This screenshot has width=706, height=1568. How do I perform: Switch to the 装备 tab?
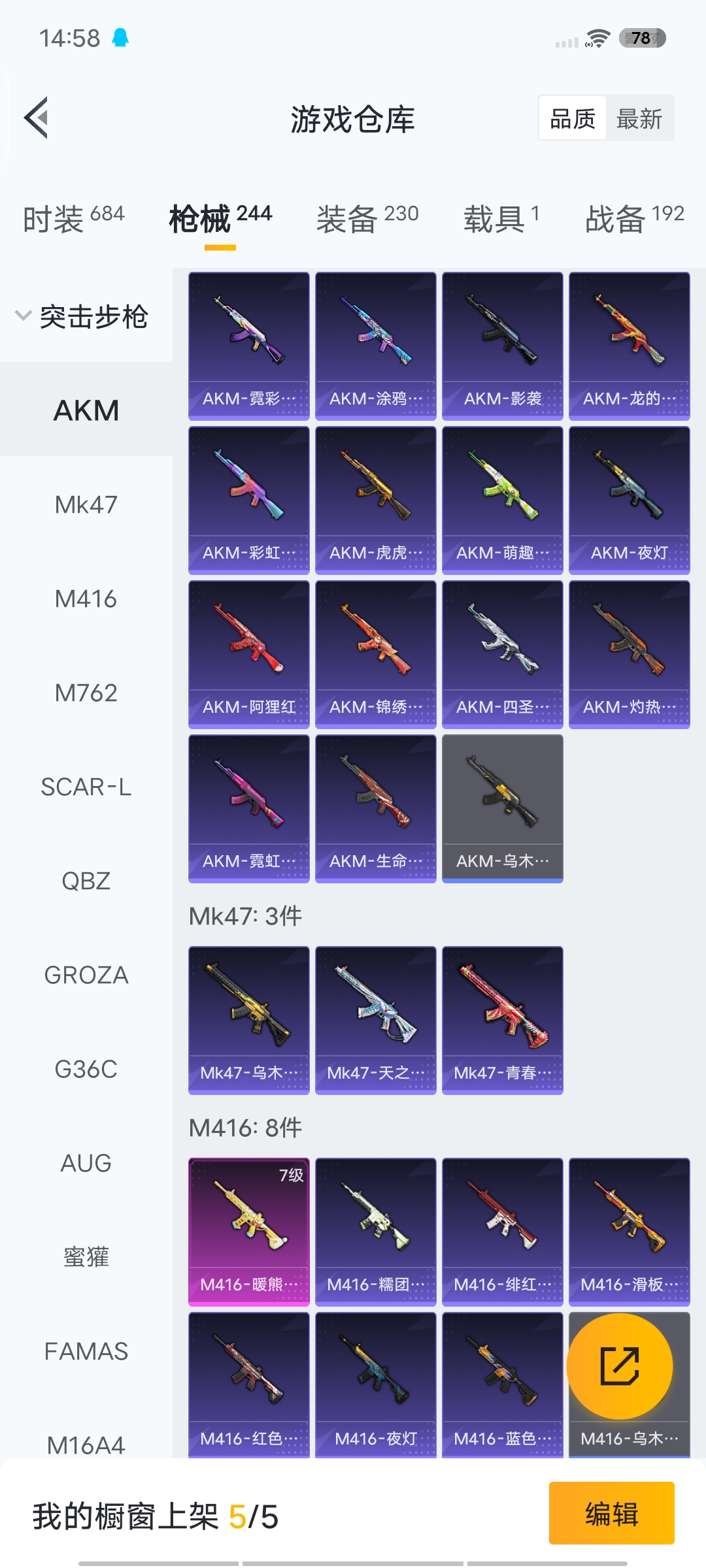pos(367,219)
